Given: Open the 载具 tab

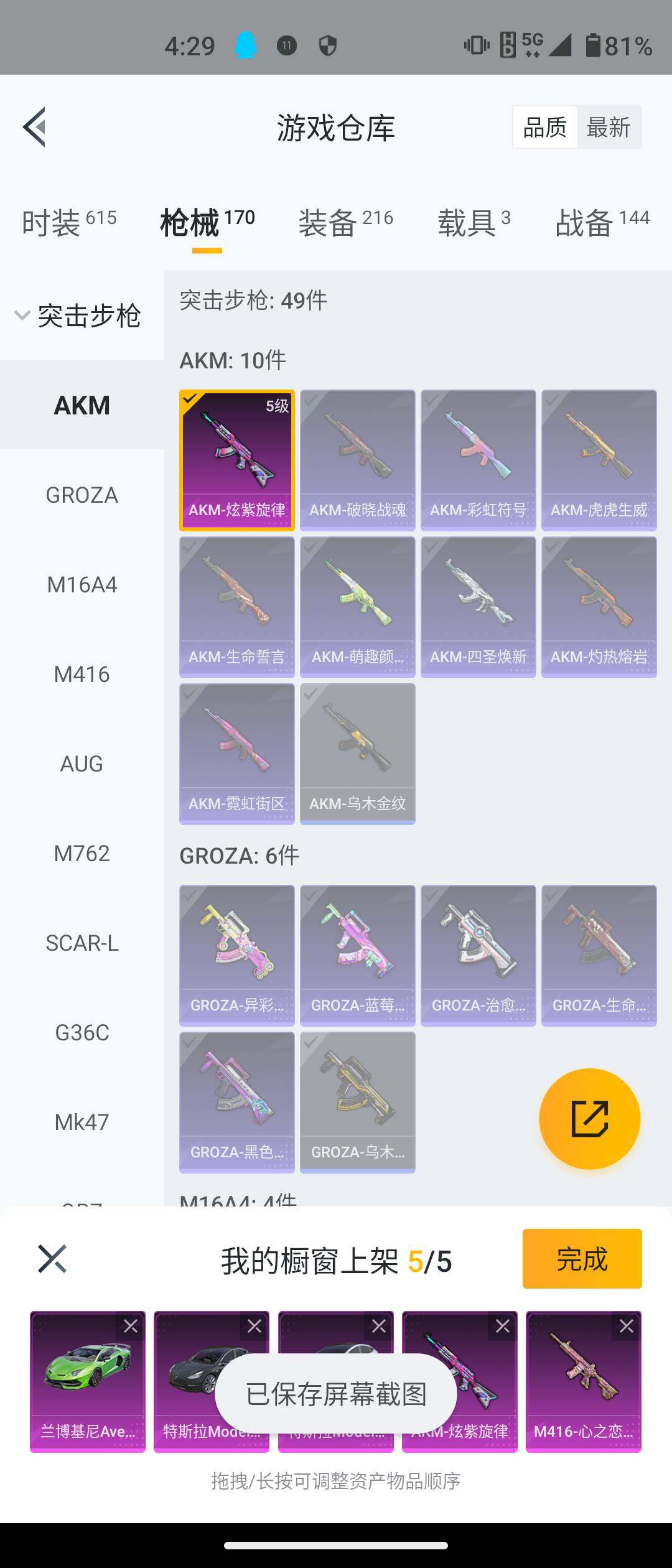Looking at the screenshot, I should [x=474, y=222].
